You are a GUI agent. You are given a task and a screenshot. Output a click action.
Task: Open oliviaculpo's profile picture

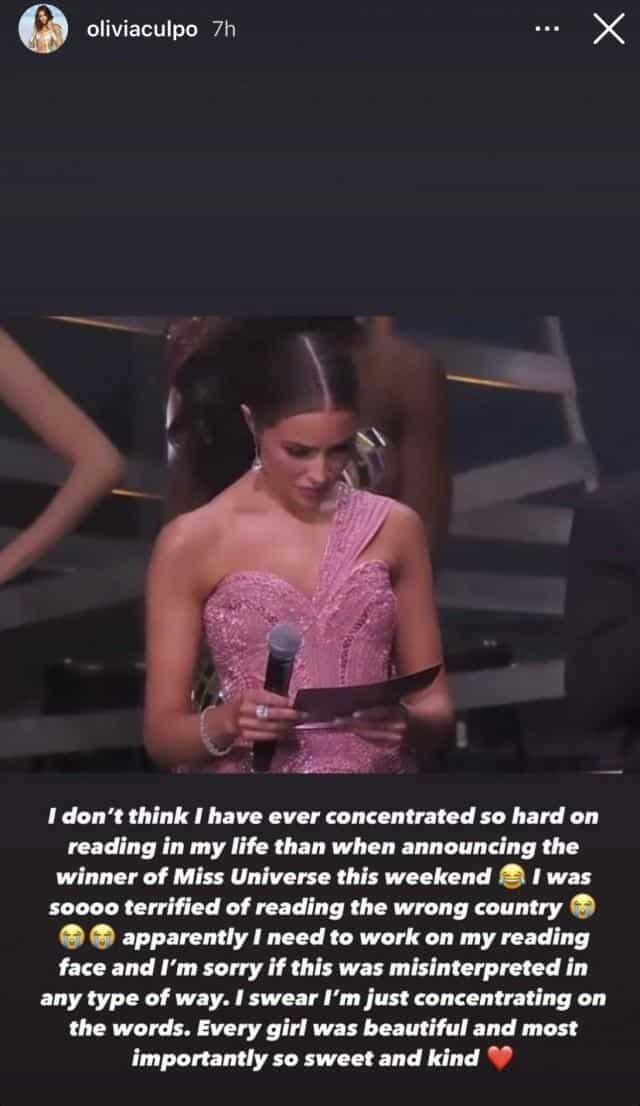click(x=43, y=30)
